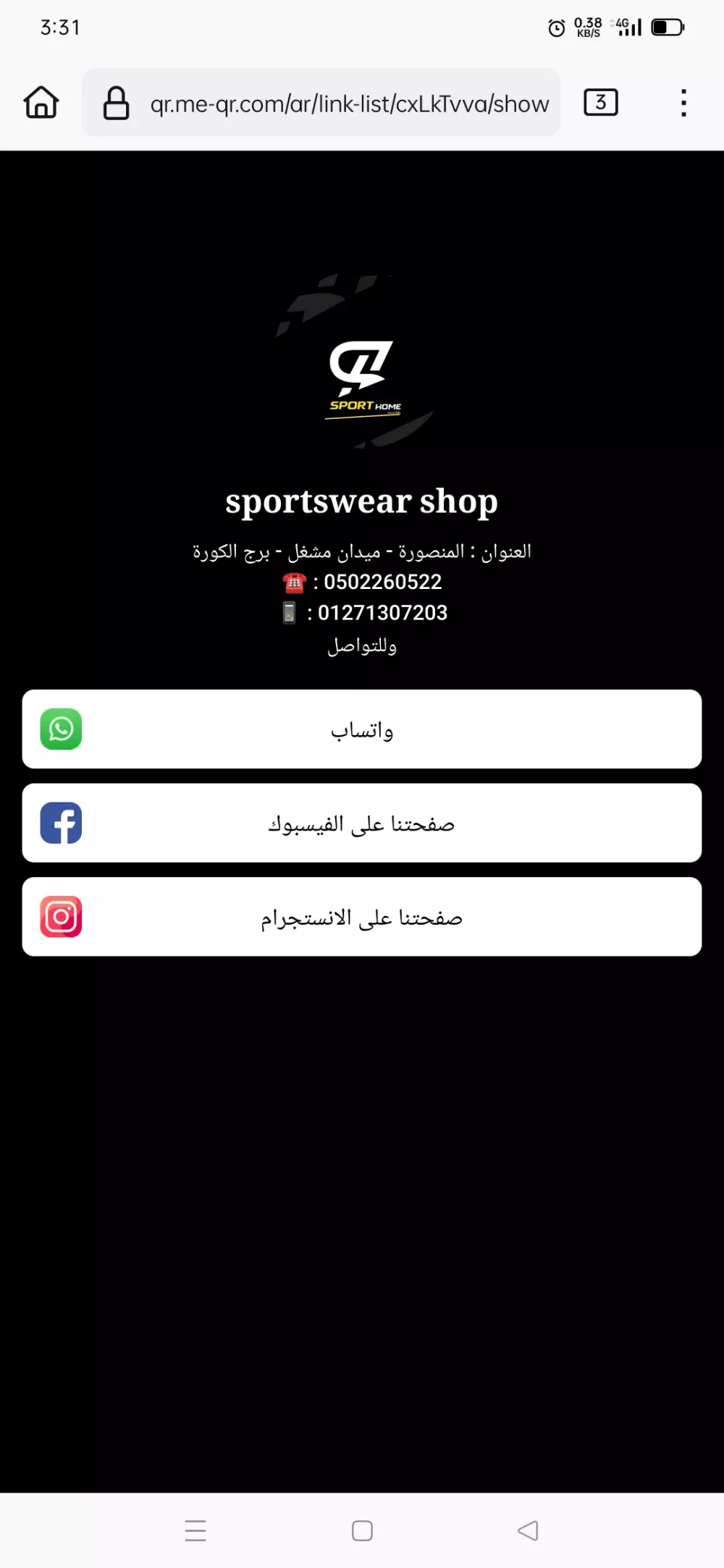The image size is (724, 1568).
Task: Click the URL in the address bar
Action: pyautogui.click(x=349, y=102)
